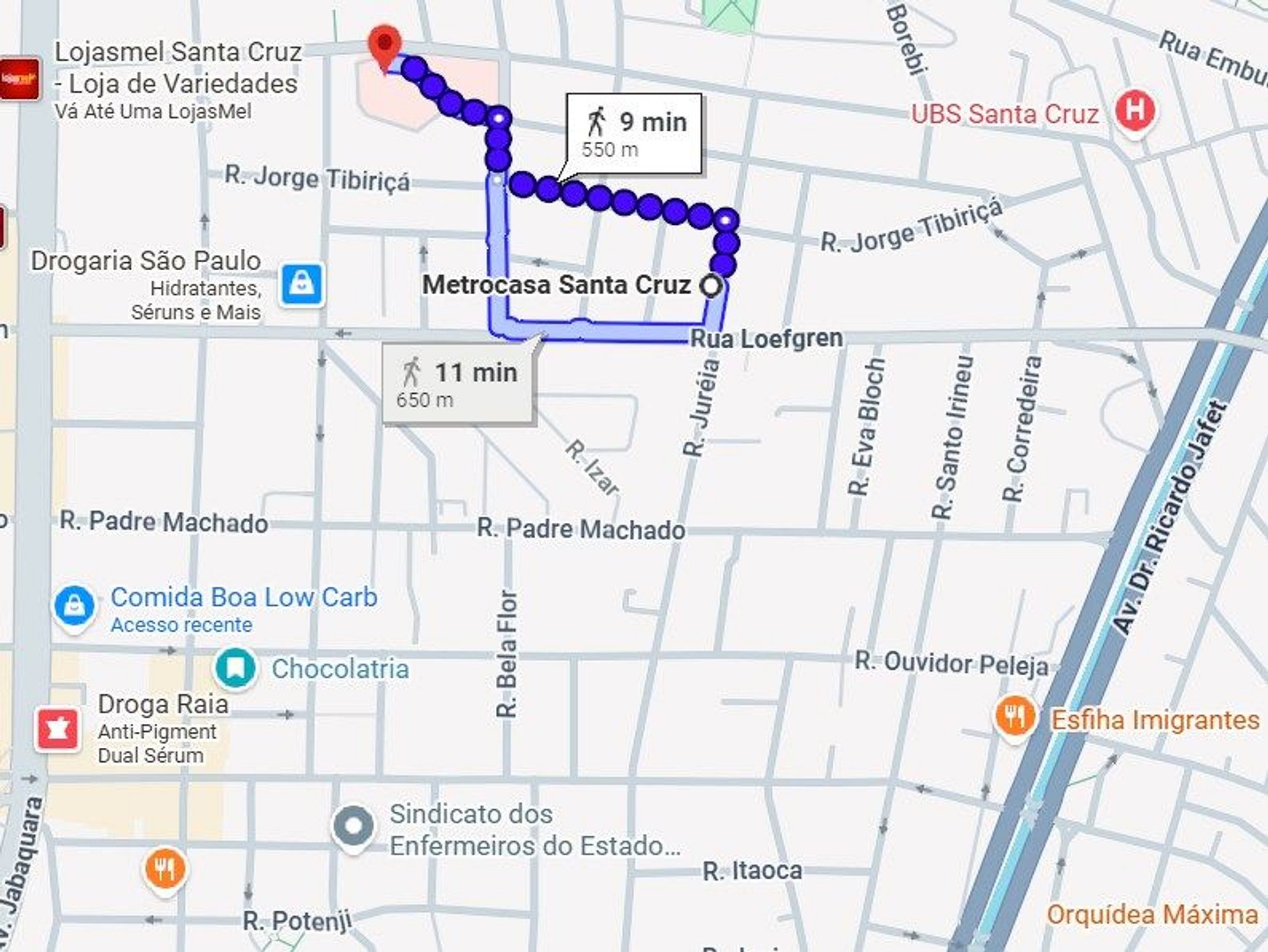Open the Esfiha Imigrantes restaurant marker

coord(1014,717)
